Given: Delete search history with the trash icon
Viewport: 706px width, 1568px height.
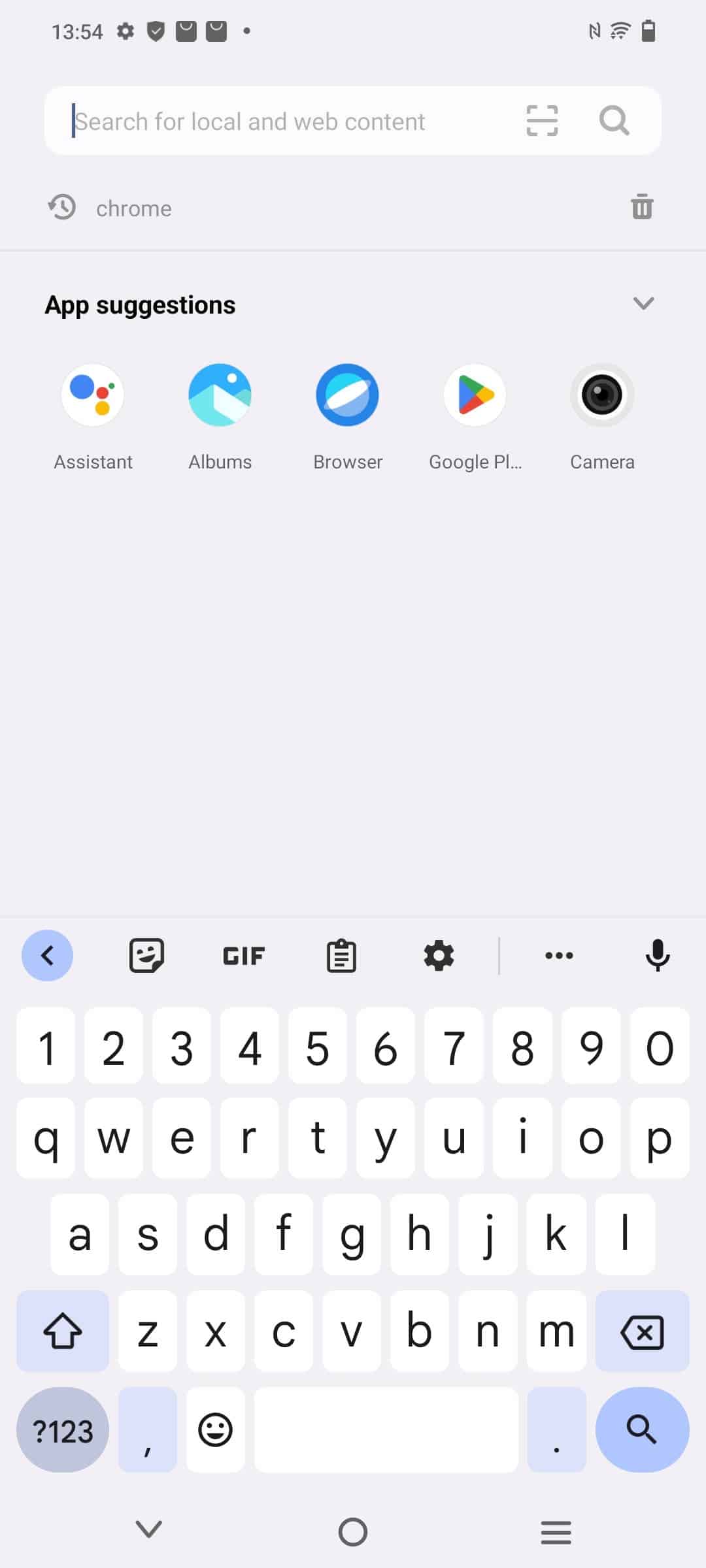Looking at the screenshot, I should (x=642, y=206).
